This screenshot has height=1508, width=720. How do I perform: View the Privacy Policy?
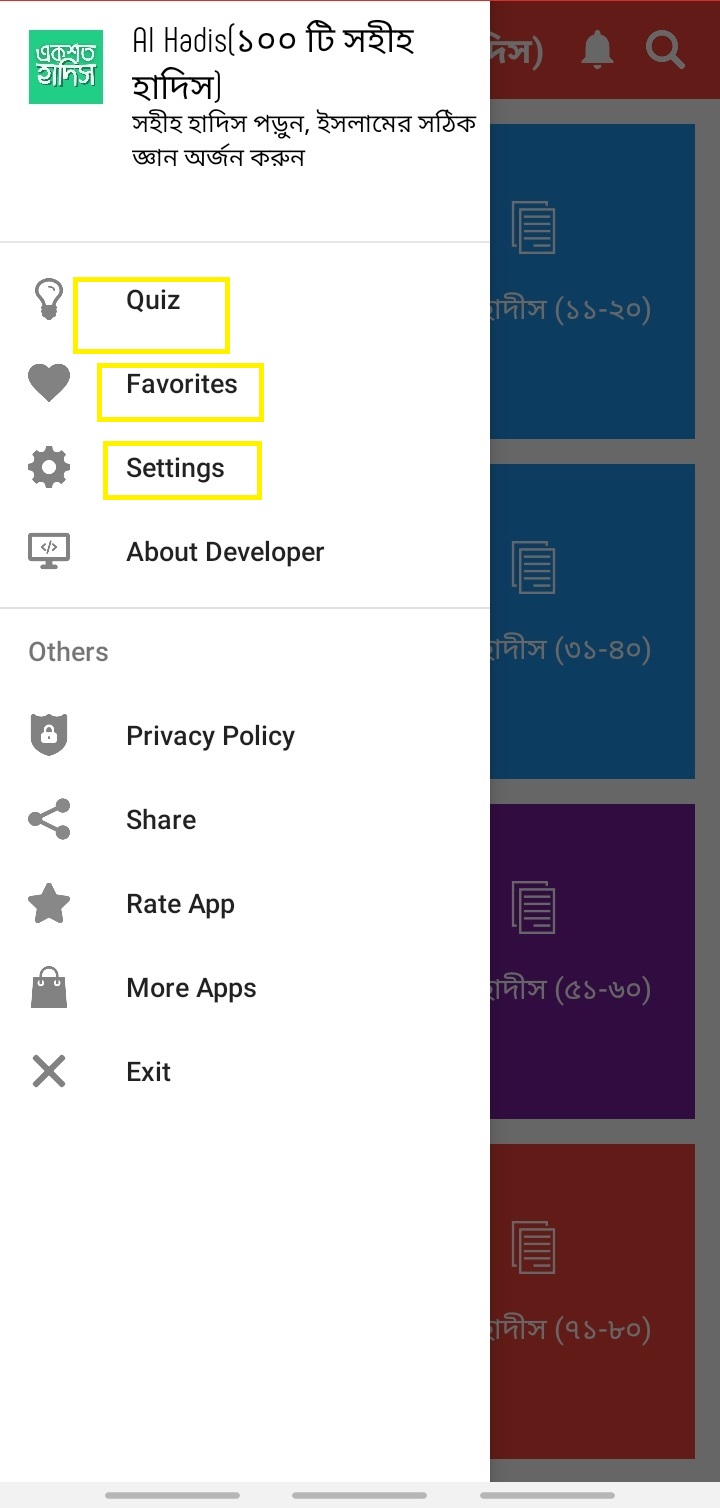(245, 736)
